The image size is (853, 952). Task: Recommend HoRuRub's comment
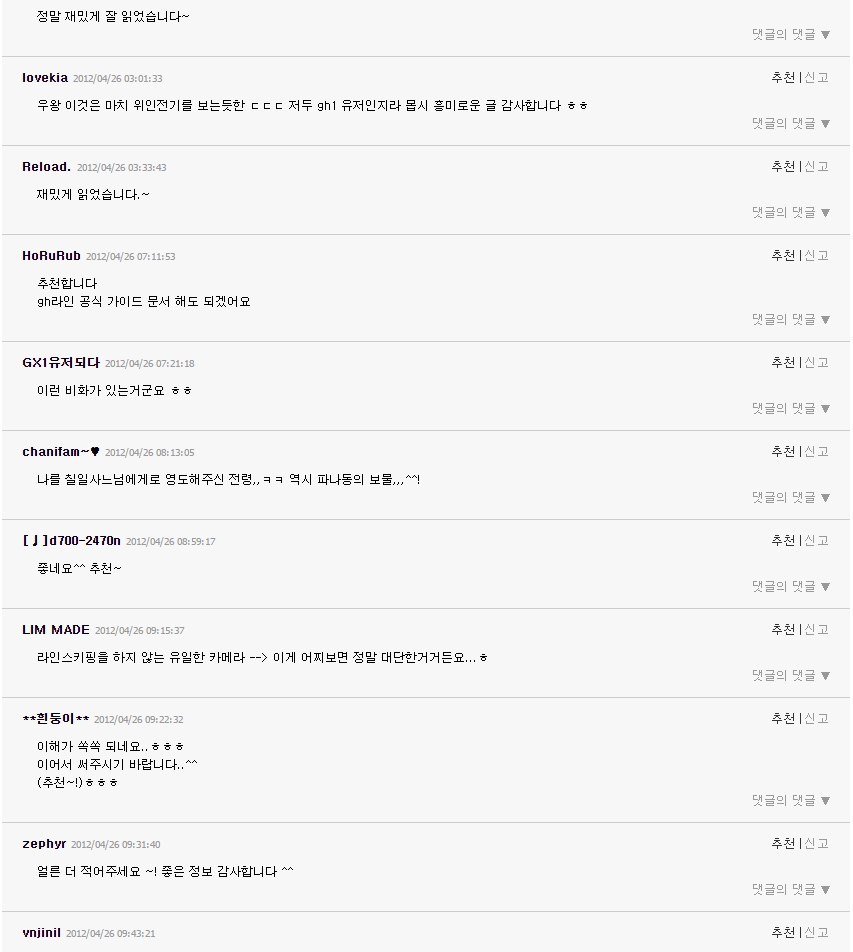[783, 256]
